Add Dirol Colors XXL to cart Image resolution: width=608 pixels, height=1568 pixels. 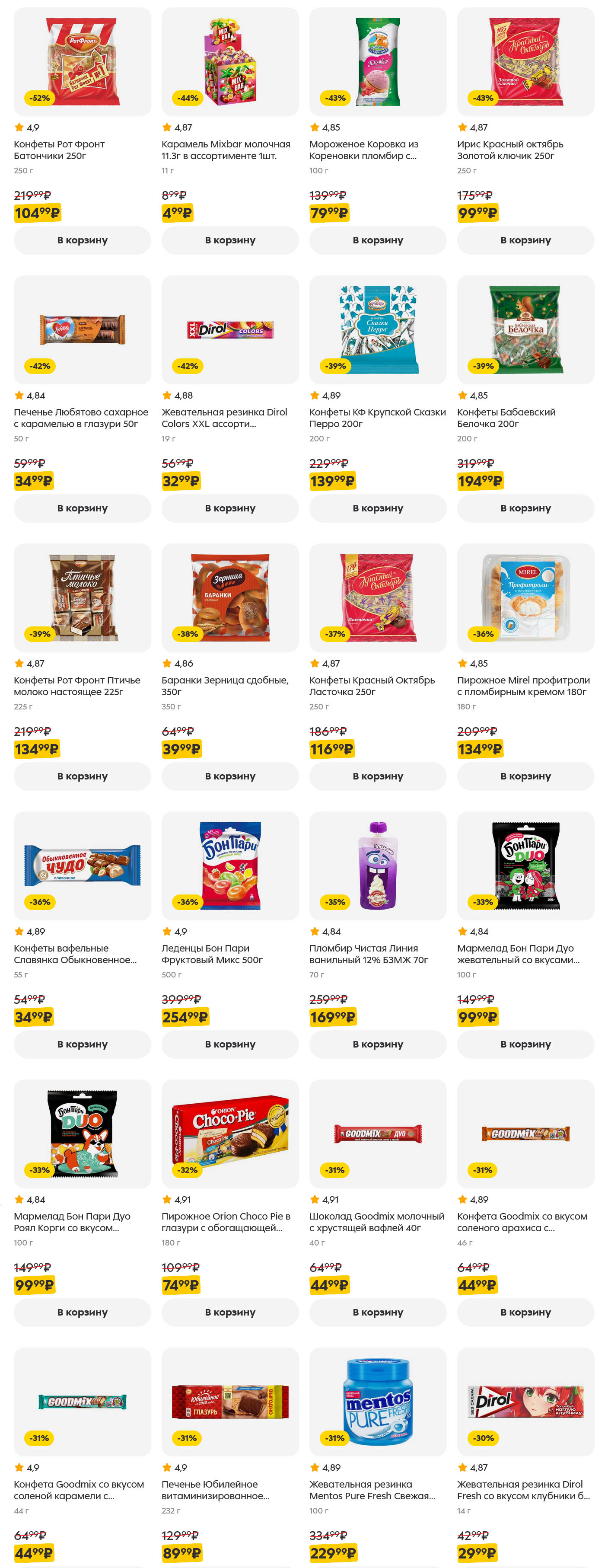[230, 508]
